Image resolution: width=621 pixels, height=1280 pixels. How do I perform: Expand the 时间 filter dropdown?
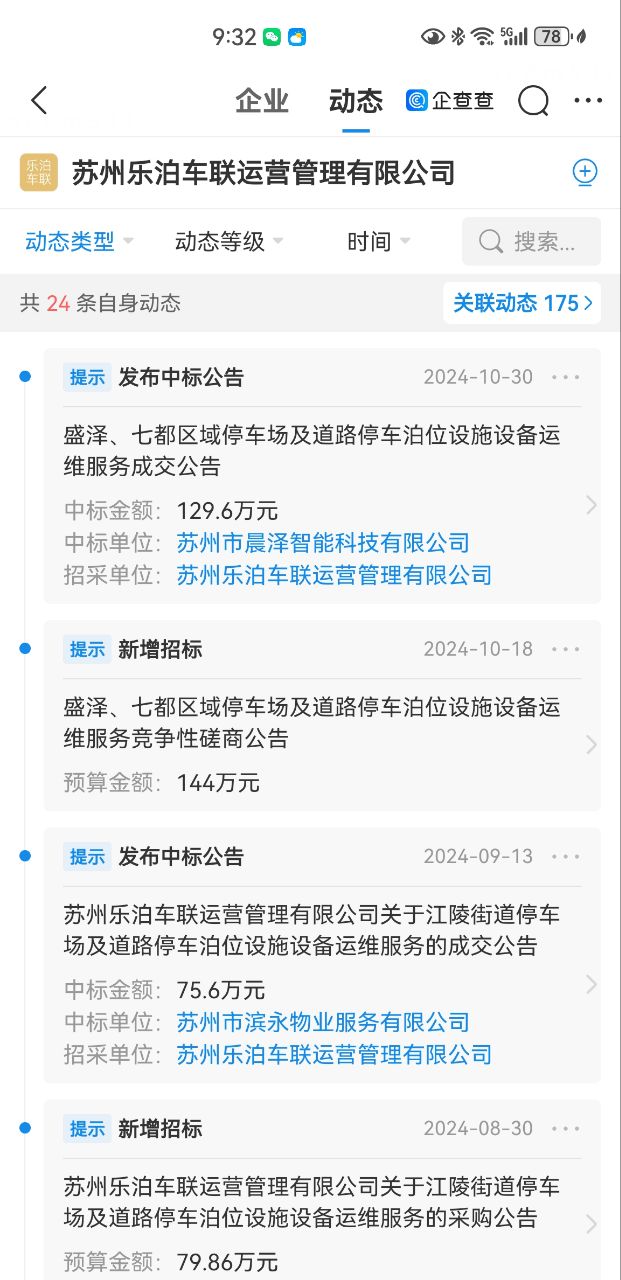coord(379,241)
